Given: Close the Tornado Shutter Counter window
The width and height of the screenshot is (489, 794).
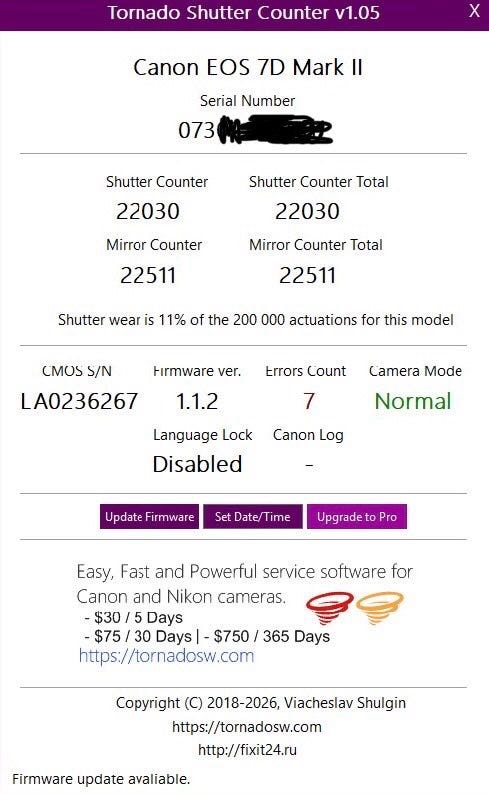Looking at the screenshot, I should pos(474,11).
